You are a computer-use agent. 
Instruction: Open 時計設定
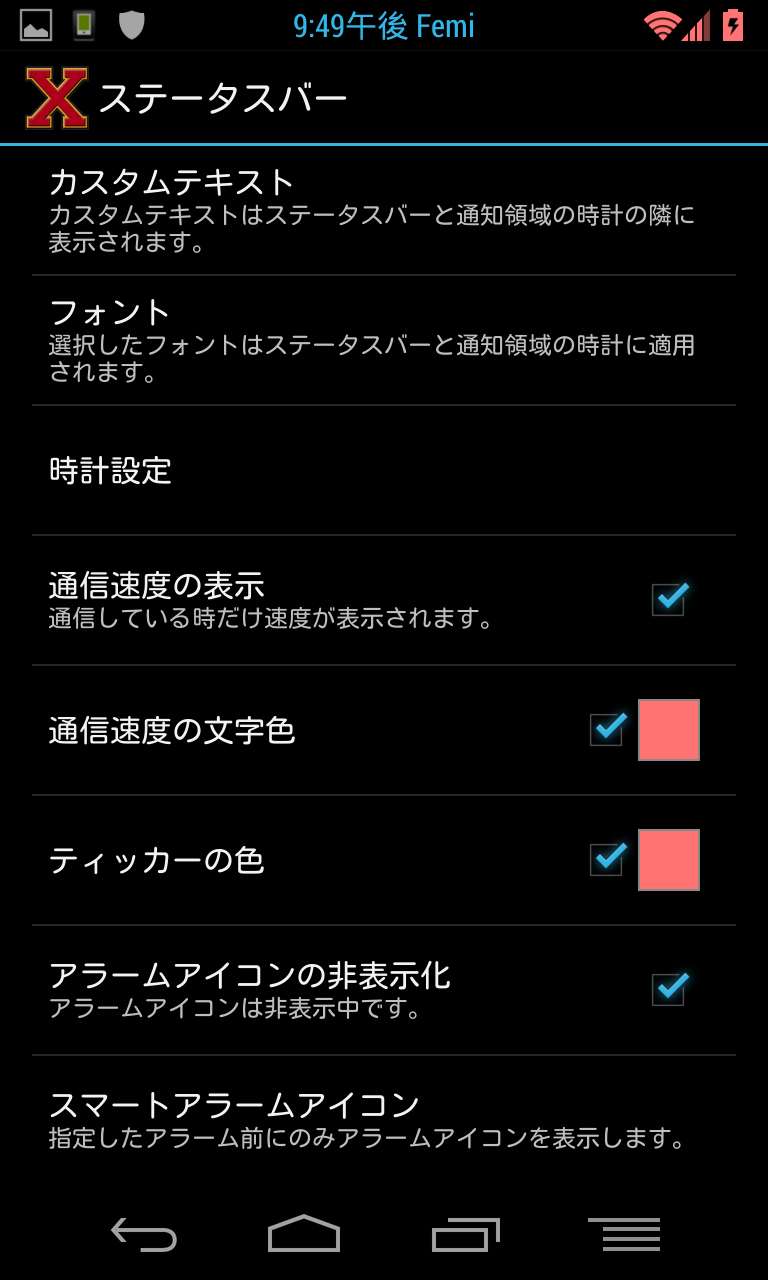384,470
